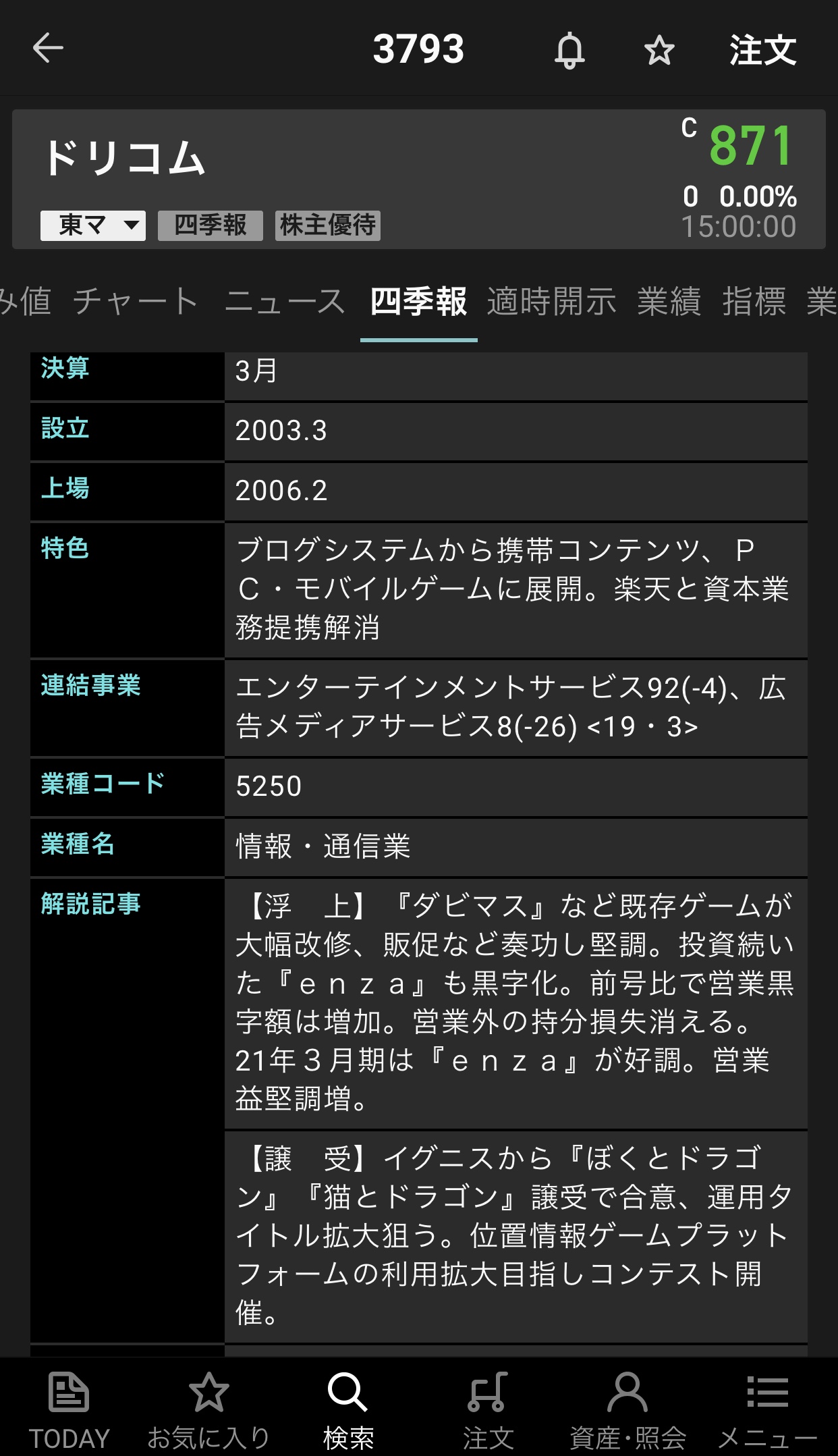Tap the 注文 button in the header
This screenshot has height=1456, width=838.
click(x=762, y=50)
